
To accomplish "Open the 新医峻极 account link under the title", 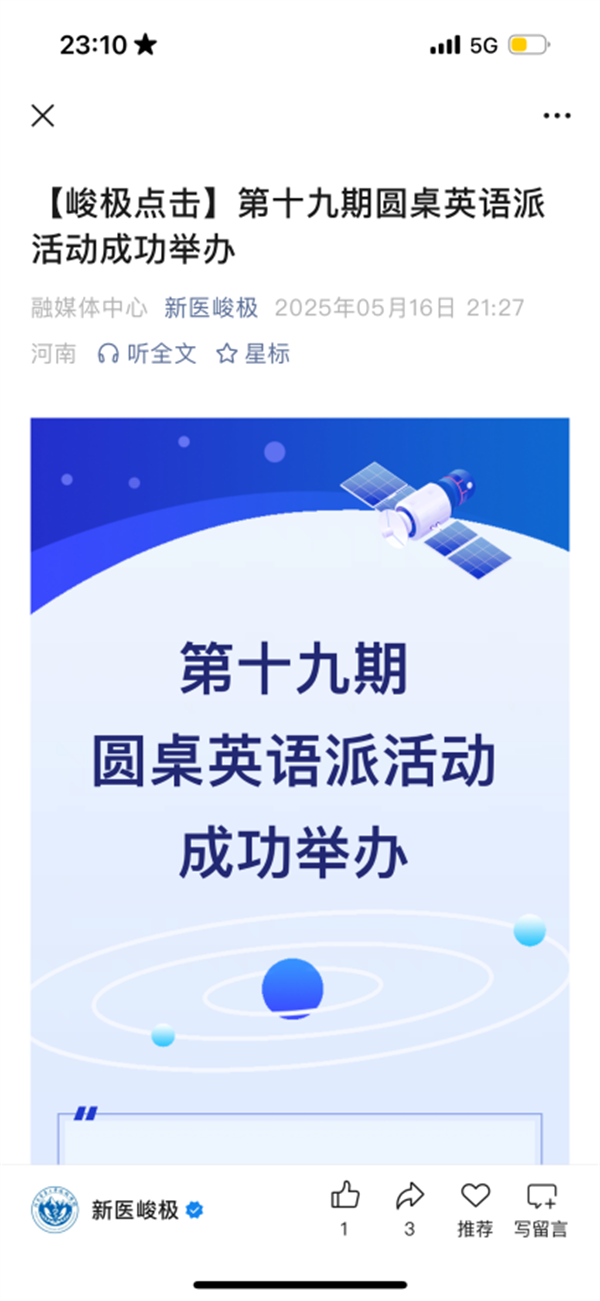I will click(211, 307).
